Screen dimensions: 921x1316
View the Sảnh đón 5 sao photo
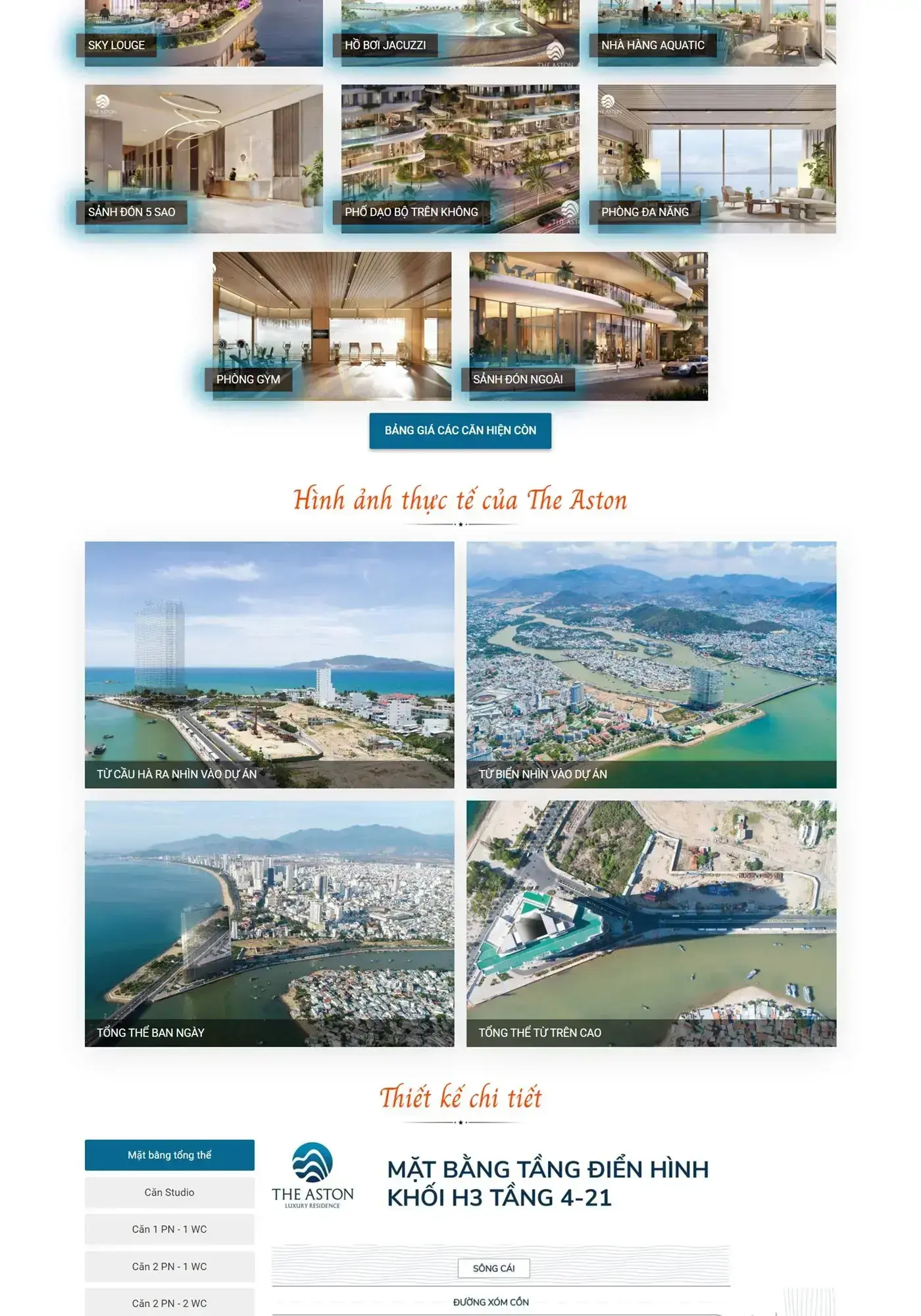[x=203, y=158]
